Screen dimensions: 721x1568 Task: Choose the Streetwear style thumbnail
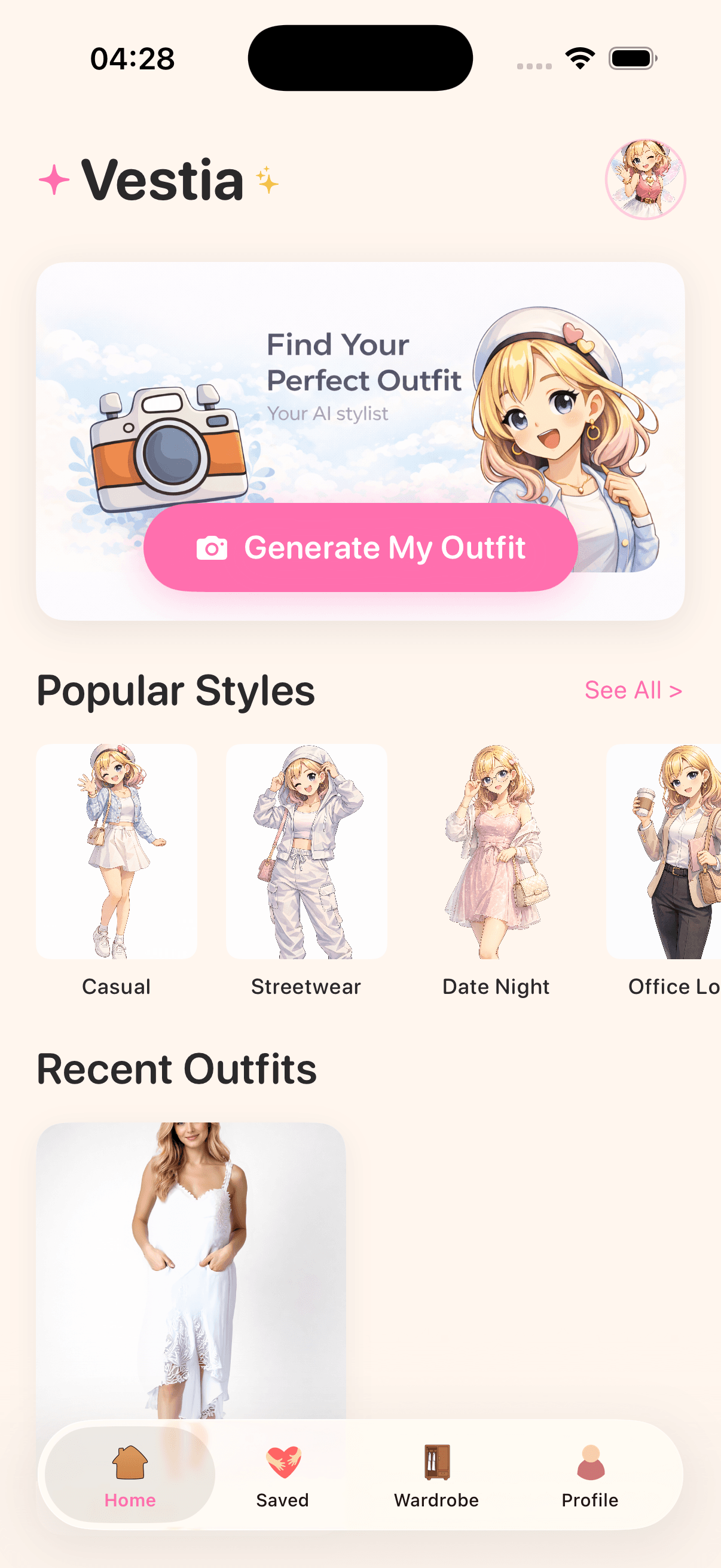click(x=306, y=852)
